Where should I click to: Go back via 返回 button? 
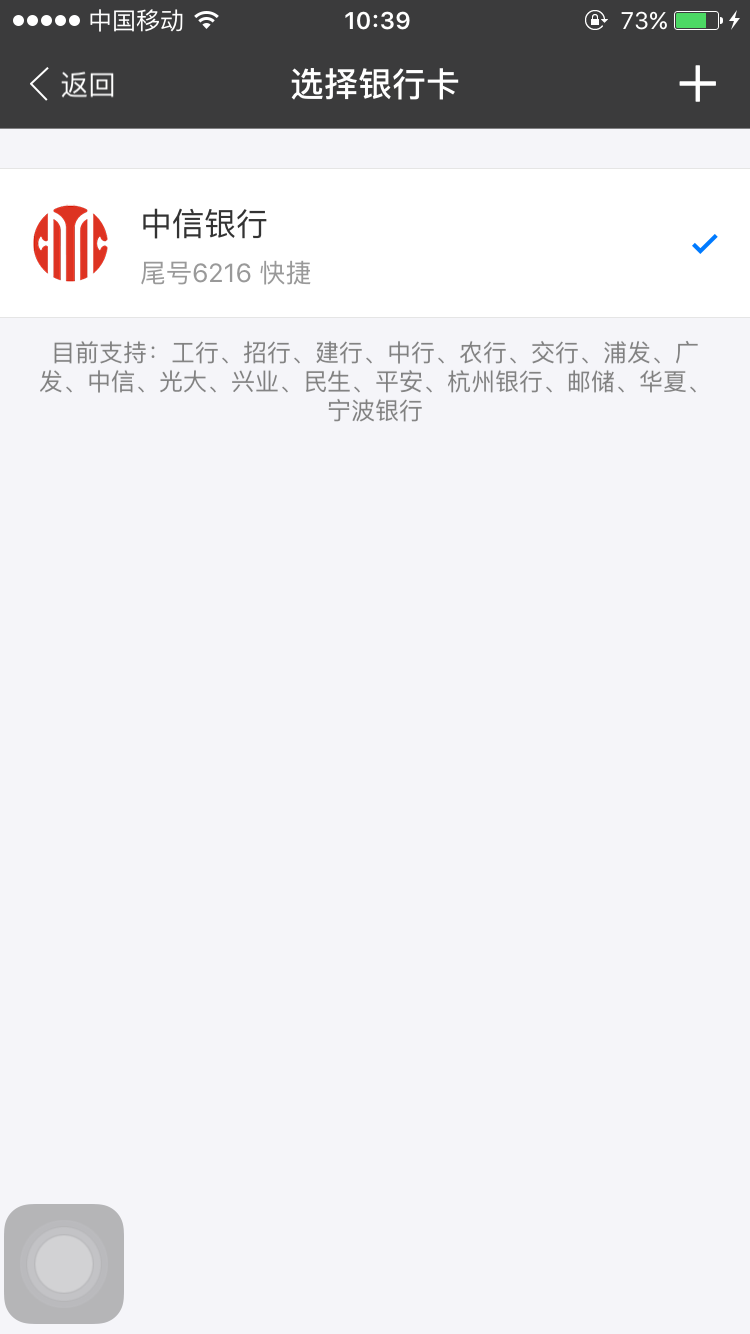coord(72,85)
